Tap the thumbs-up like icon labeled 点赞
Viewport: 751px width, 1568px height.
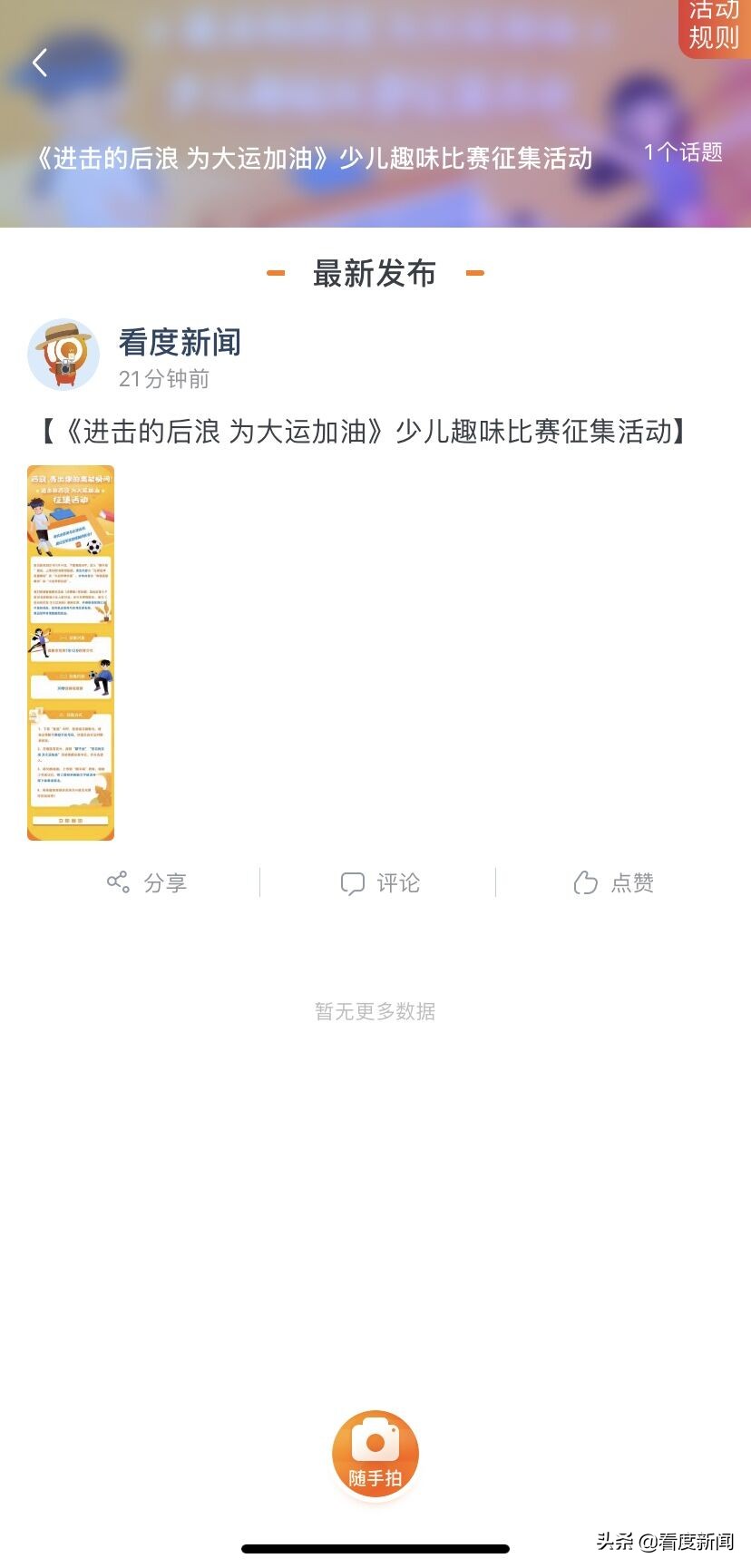tap(615, 881)
